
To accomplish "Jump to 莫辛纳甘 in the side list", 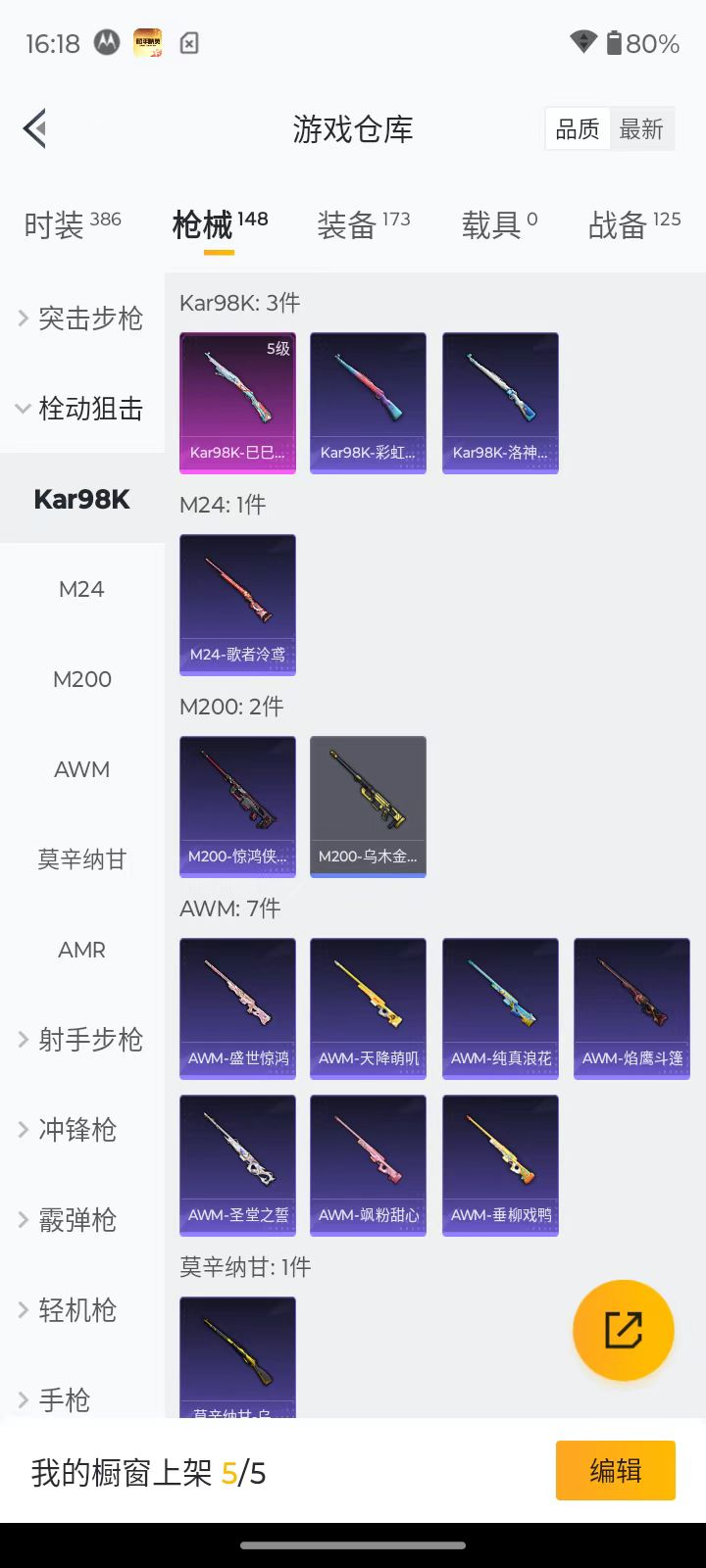I will click(x=82, y=859).
